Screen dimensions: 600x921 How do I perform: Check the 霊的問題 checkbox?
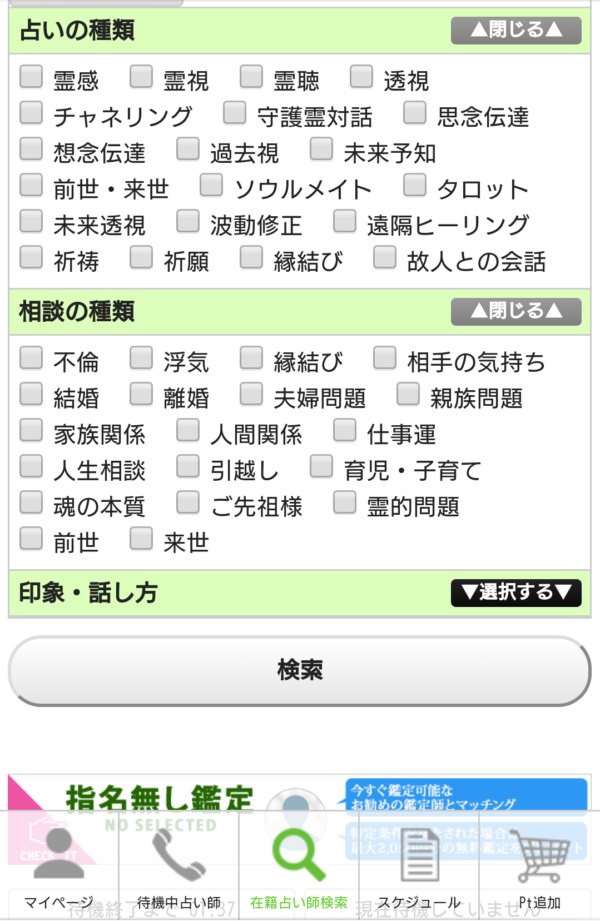[x=345, y=502]
